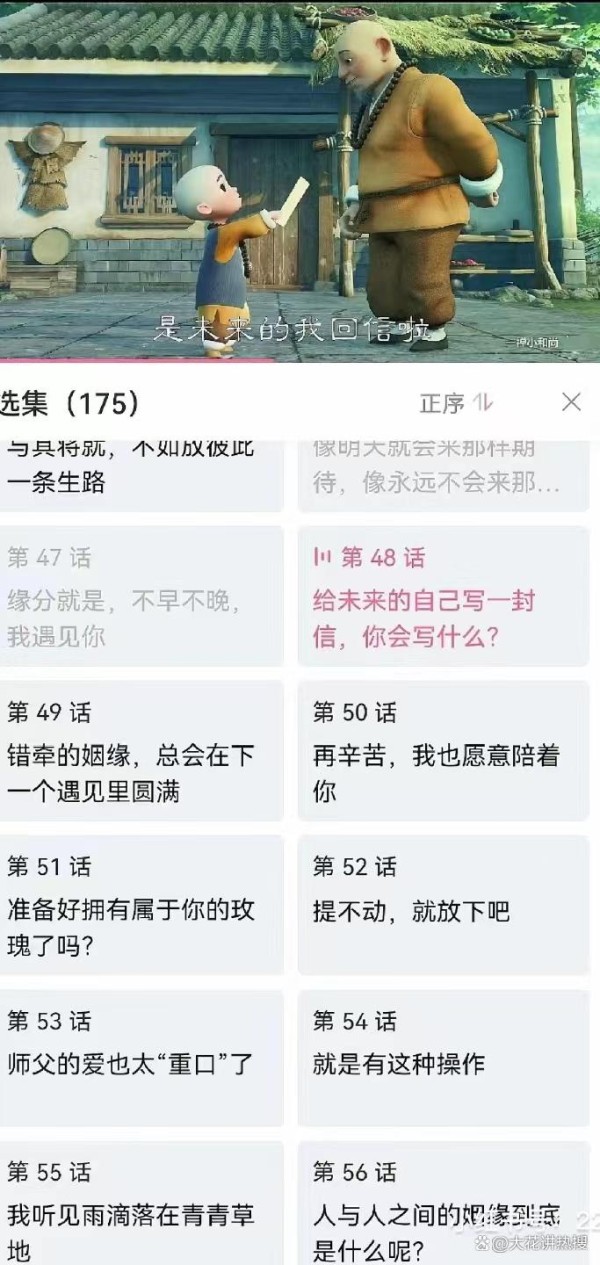The image size is (600, 1265).
Task: Choose episode 第 52 话 提不动，就放下吧
Action: click(x=445, y=905)
